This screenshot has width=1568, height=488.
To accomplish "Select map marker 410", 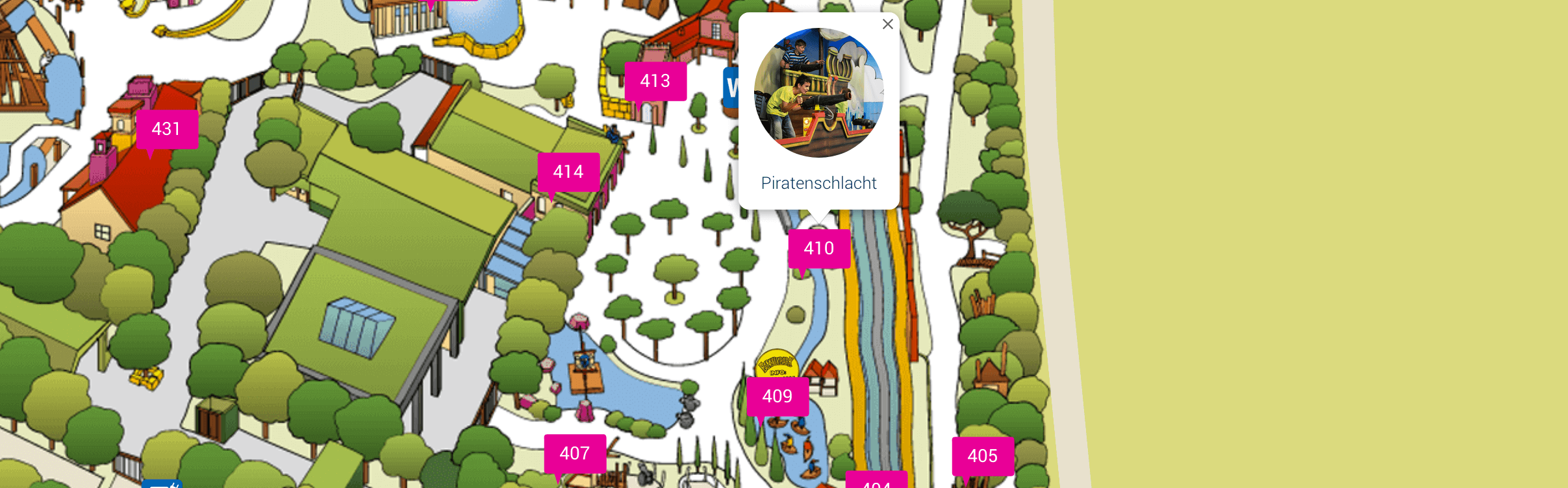I will [x=818, y=249].
